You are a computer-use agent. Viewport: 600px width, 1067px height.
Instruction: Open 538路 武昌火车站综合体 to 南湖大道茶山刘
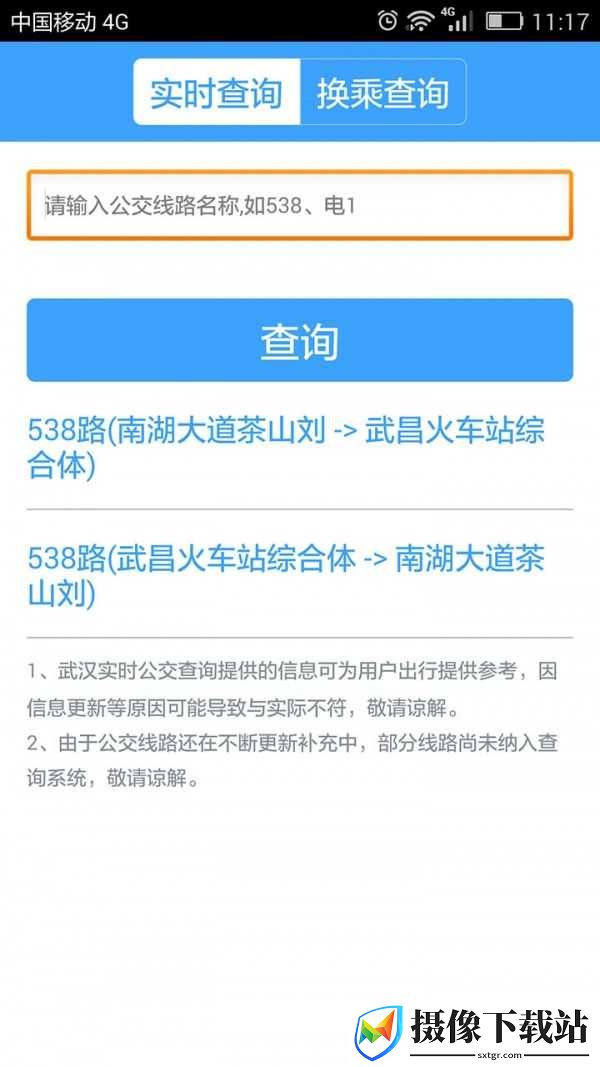coord(300,576)
